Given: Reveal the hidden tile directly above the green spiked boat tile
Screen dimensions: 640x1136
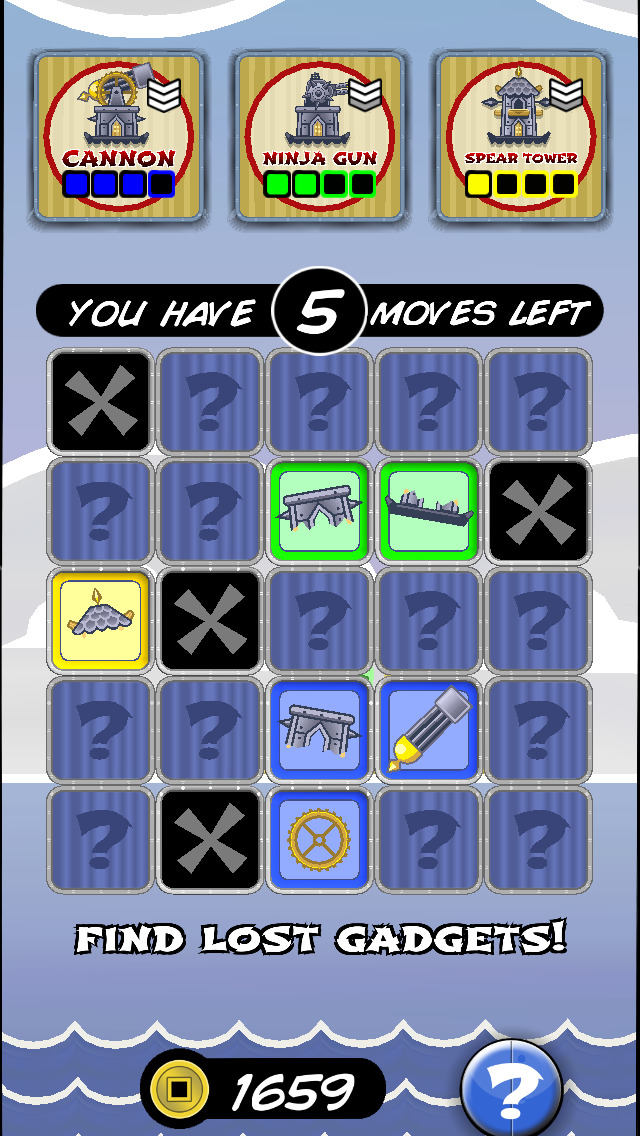Looking at the screenshot, I should click(x=429, y=401).
